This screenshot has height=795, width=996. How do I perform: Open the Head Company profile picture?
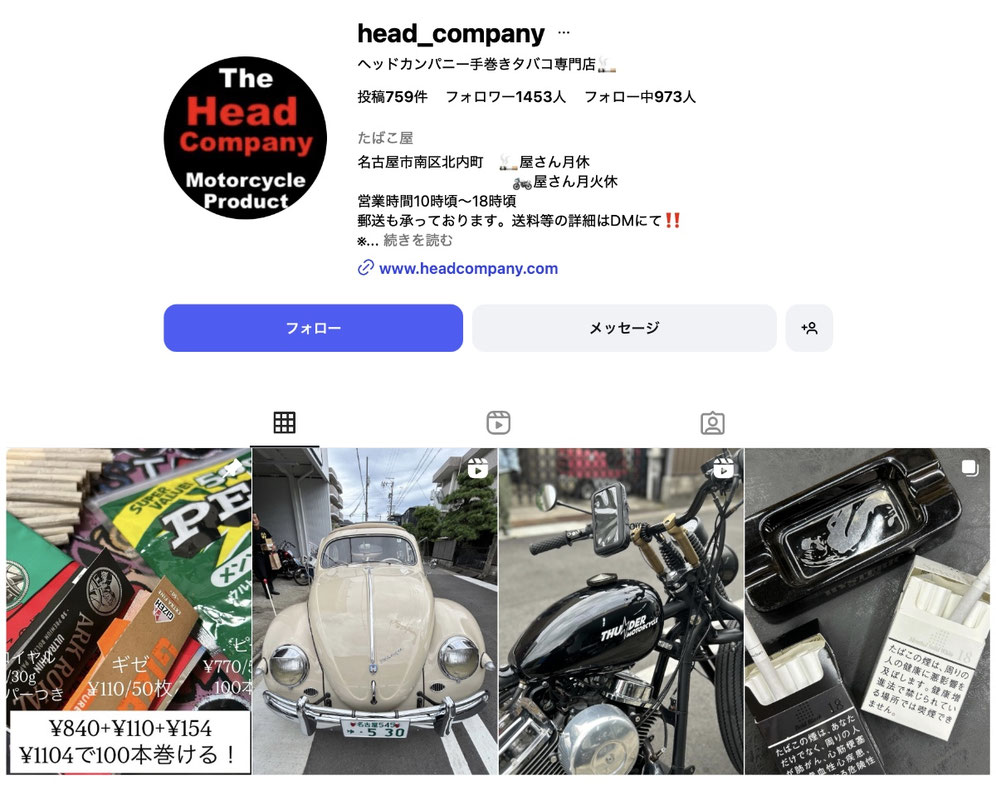tap(245, 137)
